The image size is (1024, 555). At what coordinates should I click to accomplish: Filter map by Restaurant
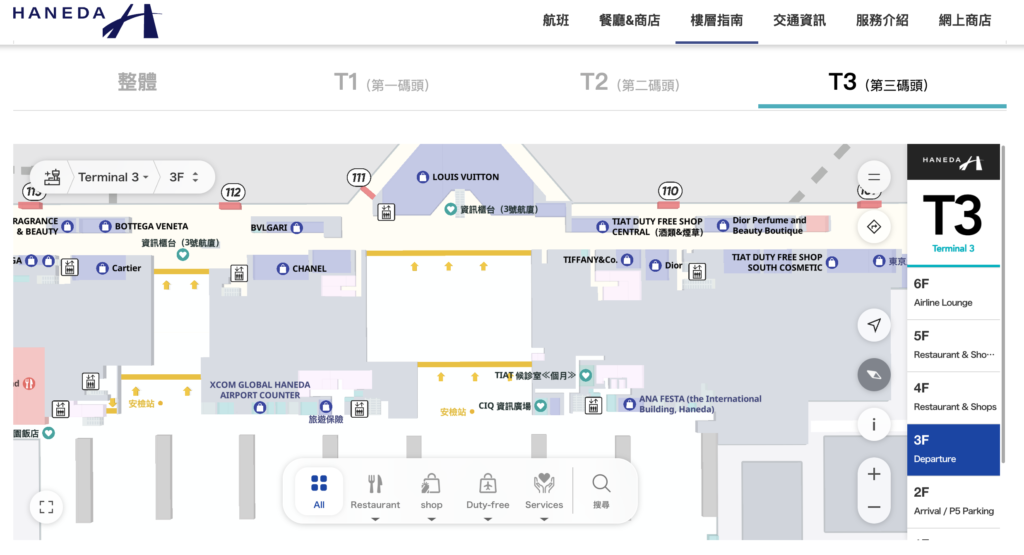(x=375, y=491)
